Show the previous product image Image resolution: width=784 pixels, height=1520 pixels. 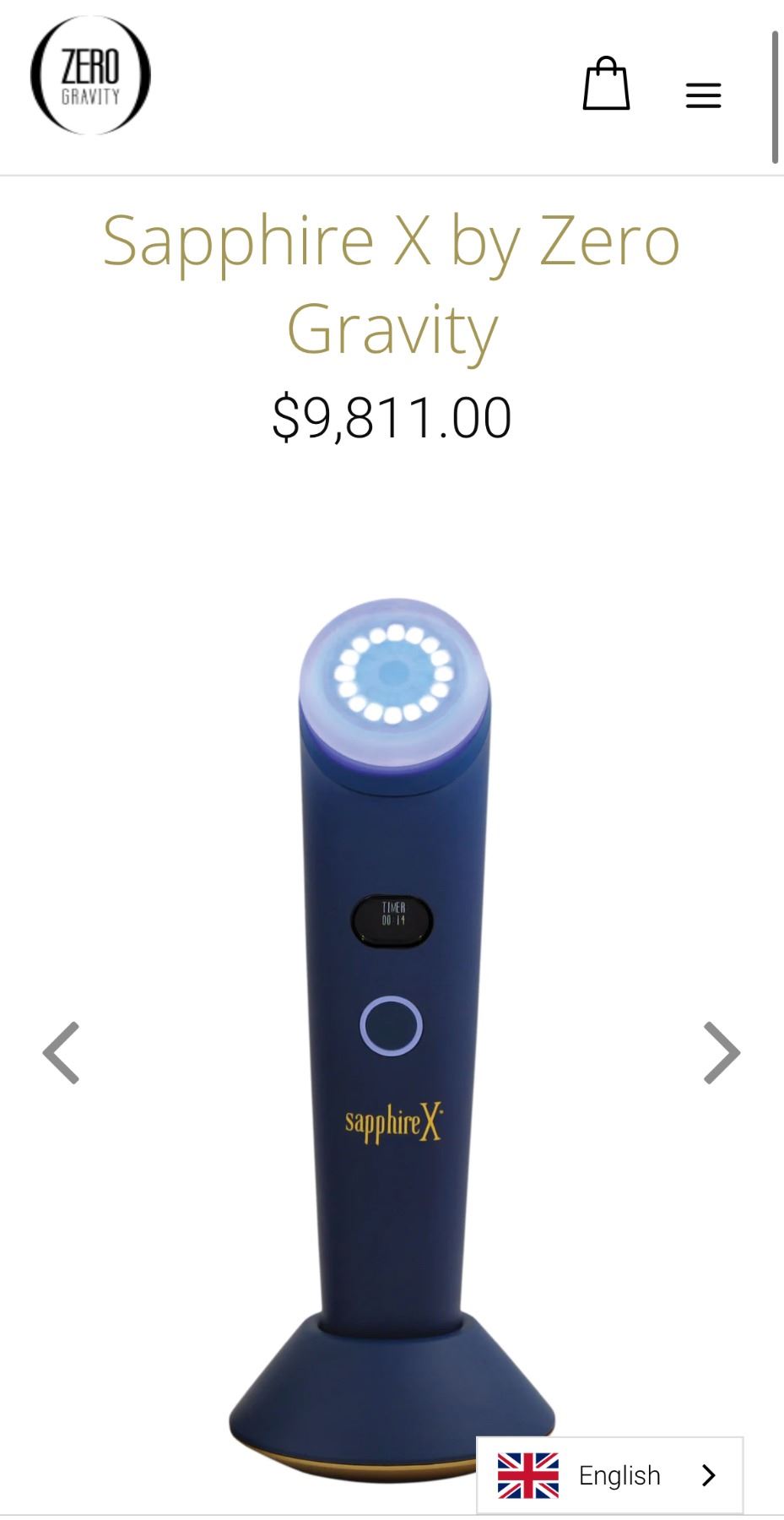tap(62, 1052)
